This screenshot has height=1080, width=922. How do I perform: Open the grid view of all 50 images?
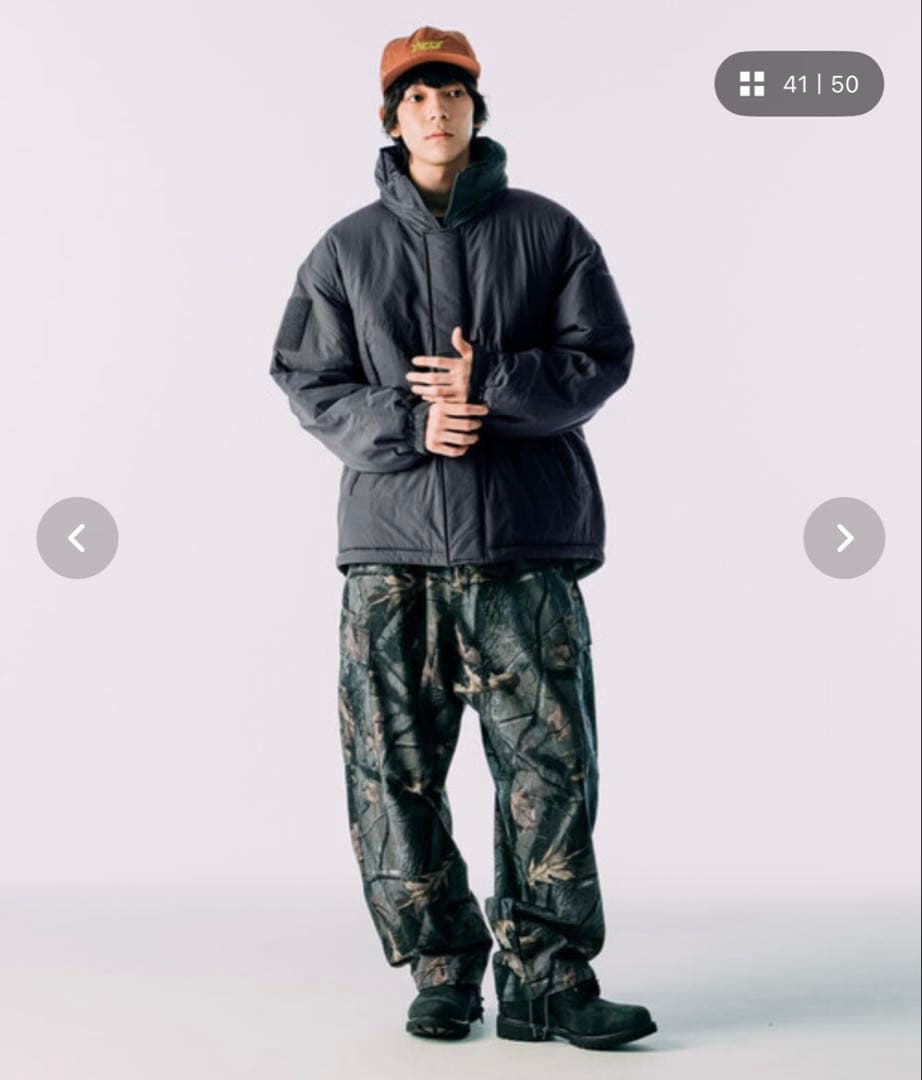(752, 84)
